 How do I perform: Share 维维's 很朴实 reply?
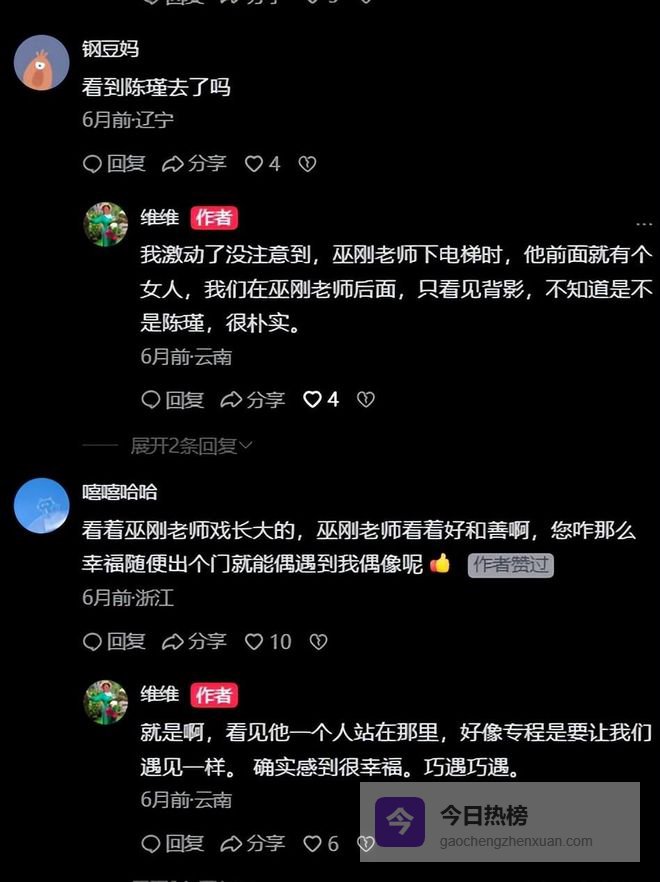tap(253, 400)
